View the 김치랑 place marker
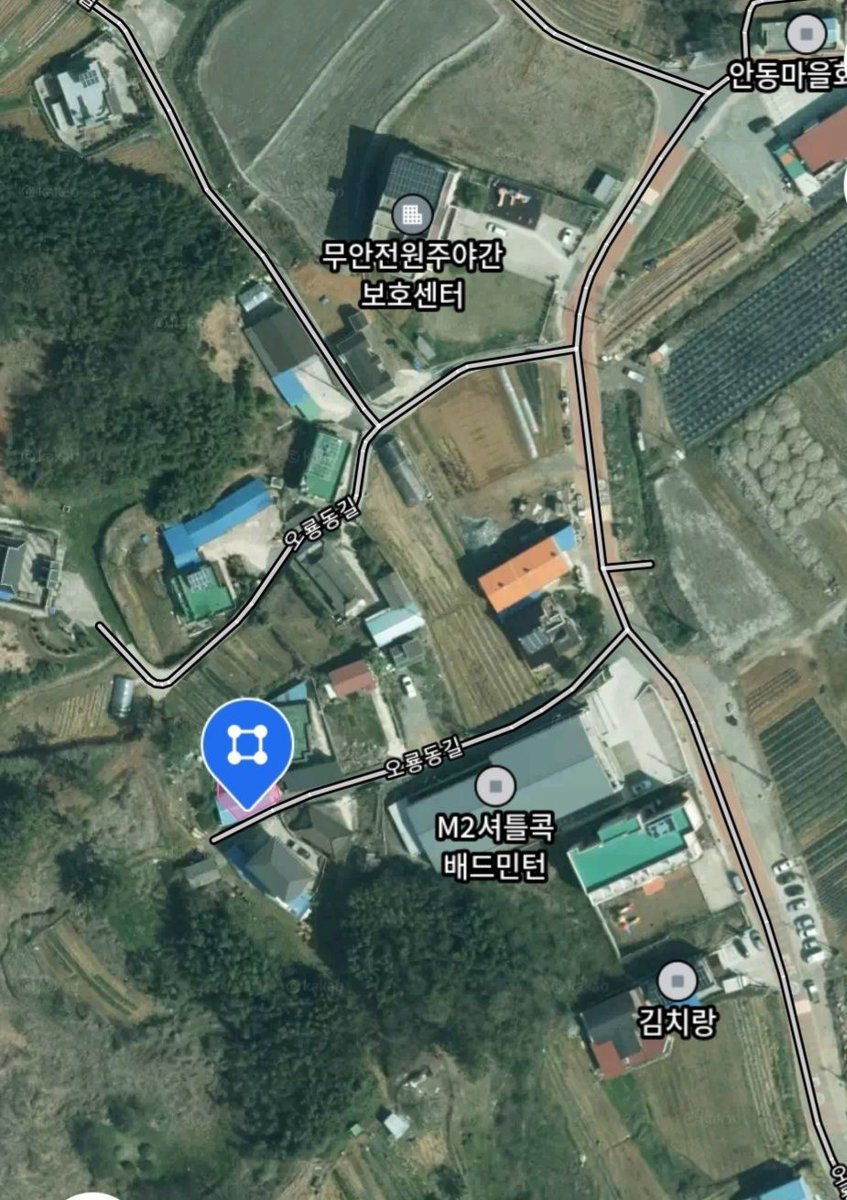847x1200 pixels. coord(677,981)
